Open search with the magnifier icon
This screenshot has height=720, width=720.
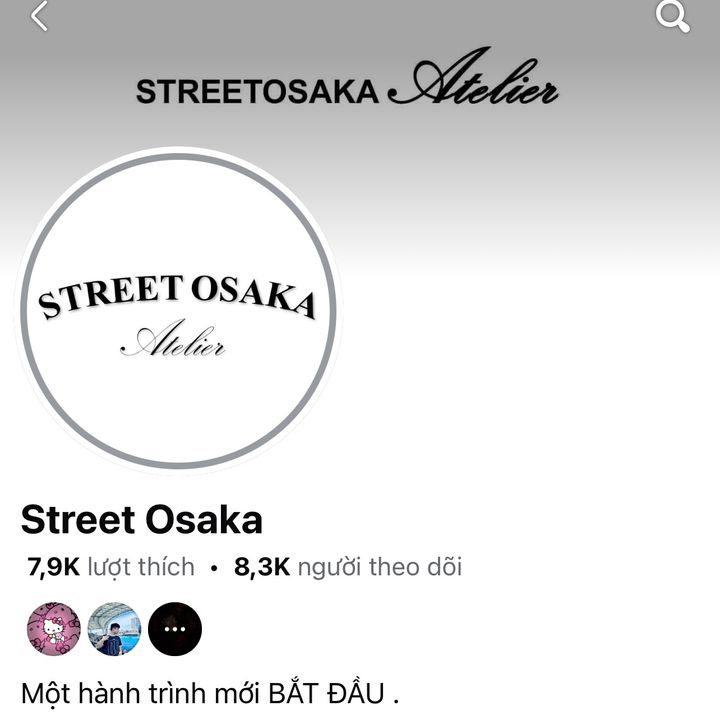coord(672,17)
